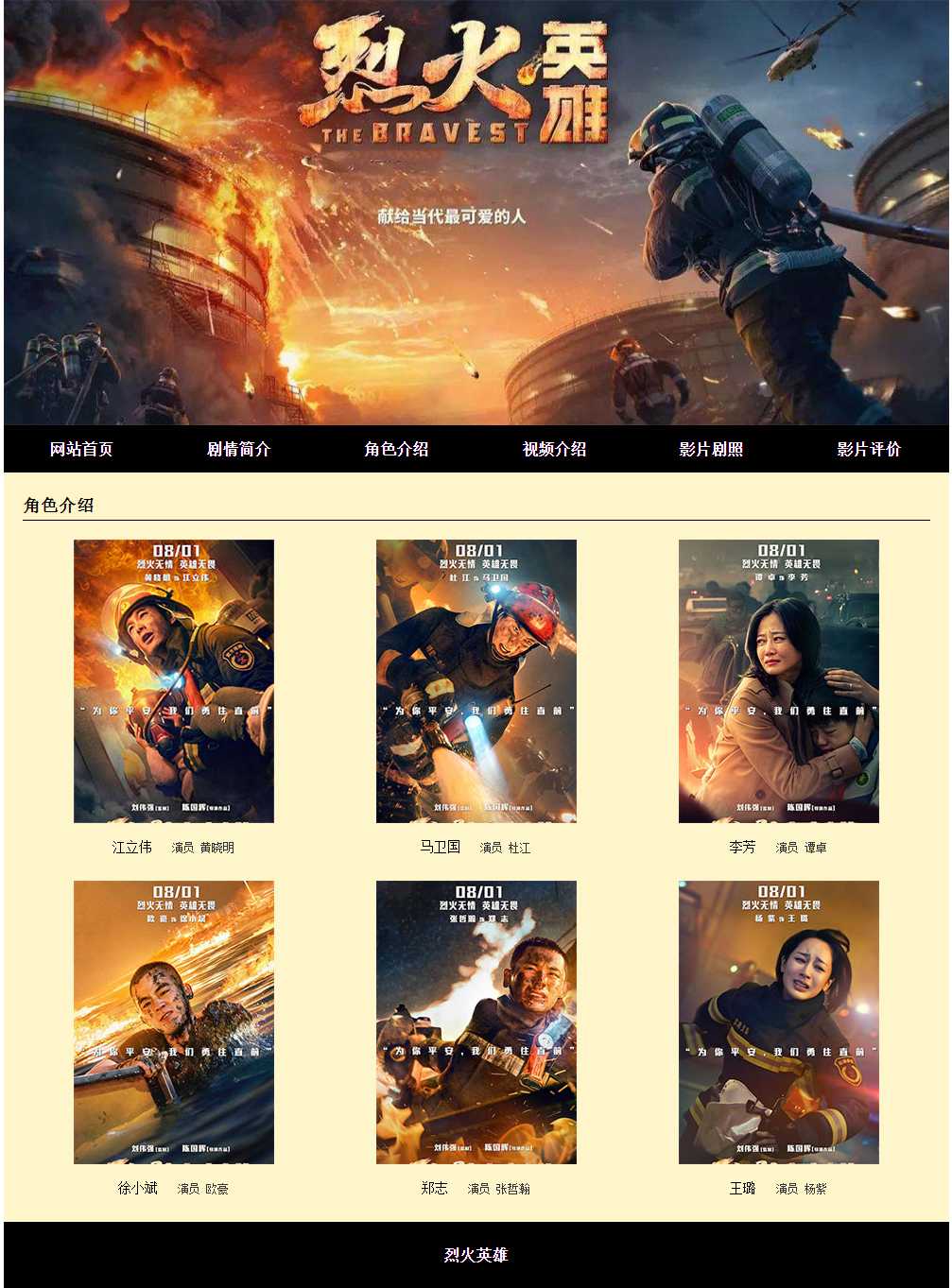The height and width of the screenshot is (1288, 952).
Task: Go to 剧情简介 section
Action: [x=239, y=449]
